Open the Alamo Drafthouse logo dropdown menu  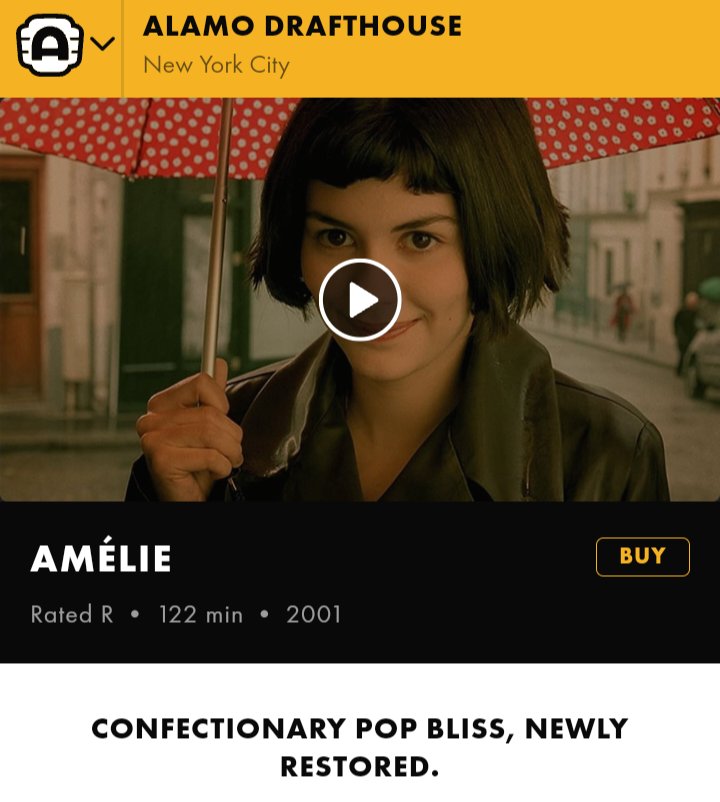point(65,45)
